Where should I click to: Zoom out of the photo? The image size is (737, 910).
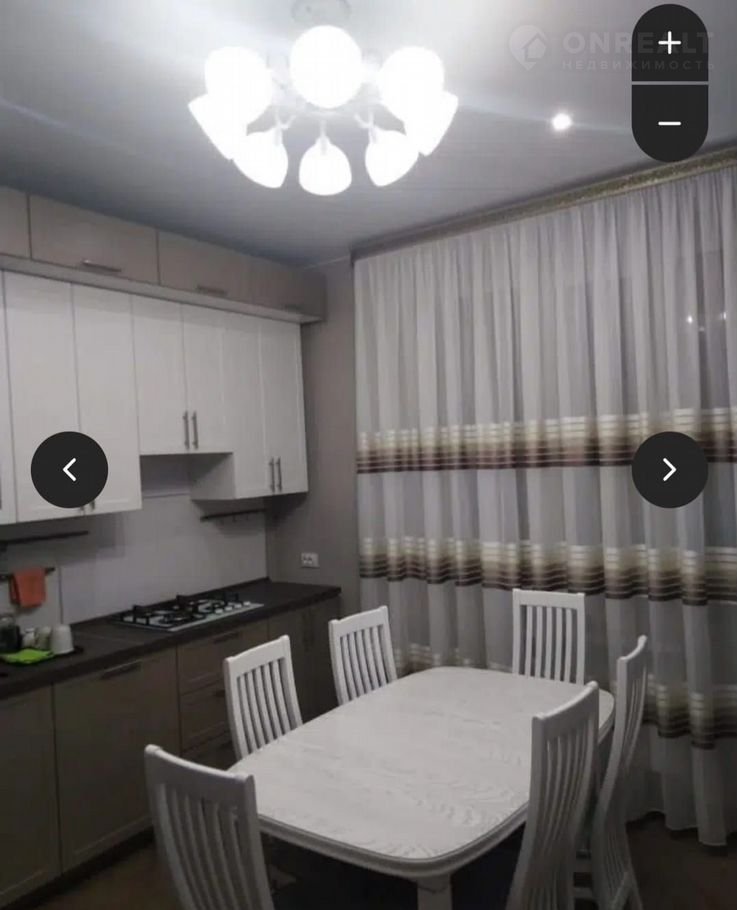tap(669, 123)
